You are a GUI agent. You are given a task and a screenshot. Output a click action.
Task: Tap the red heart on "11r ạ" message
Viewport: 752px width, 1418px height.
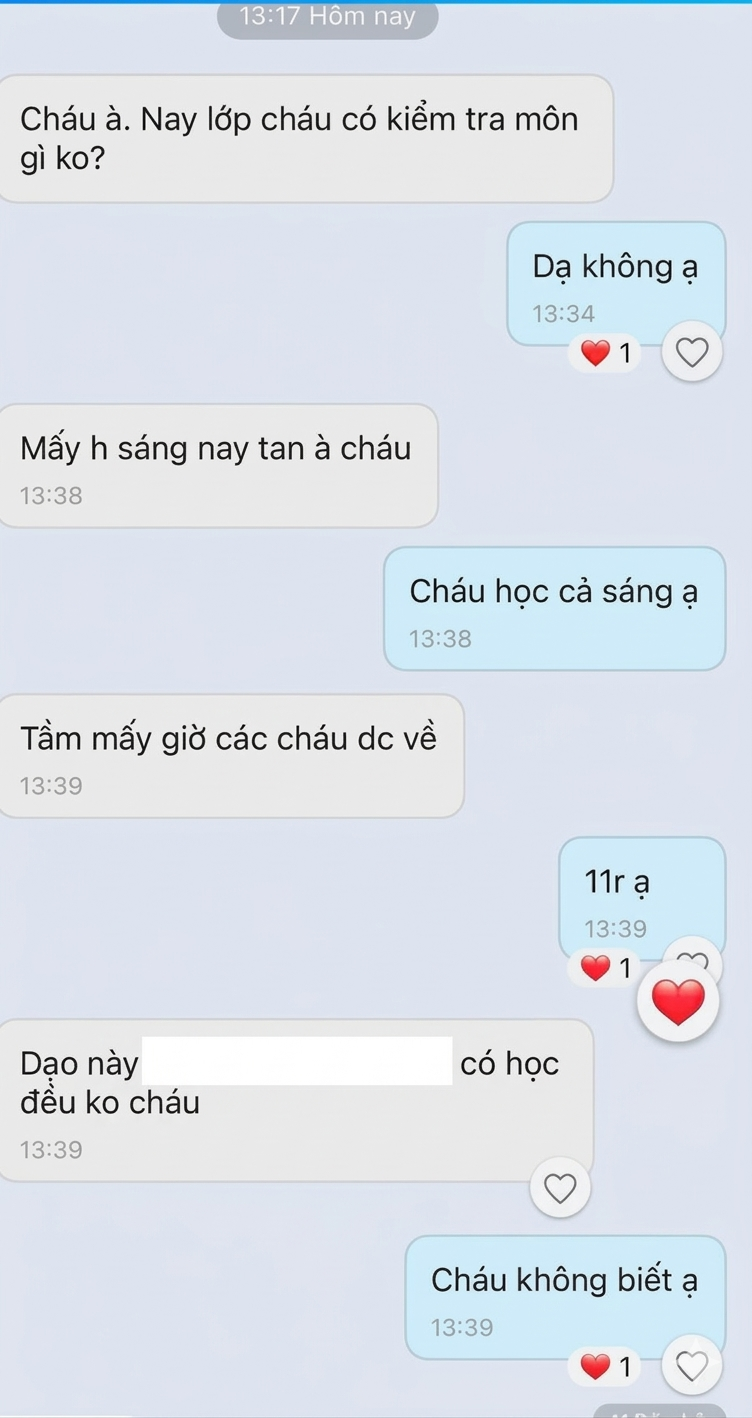[678, 1001]
